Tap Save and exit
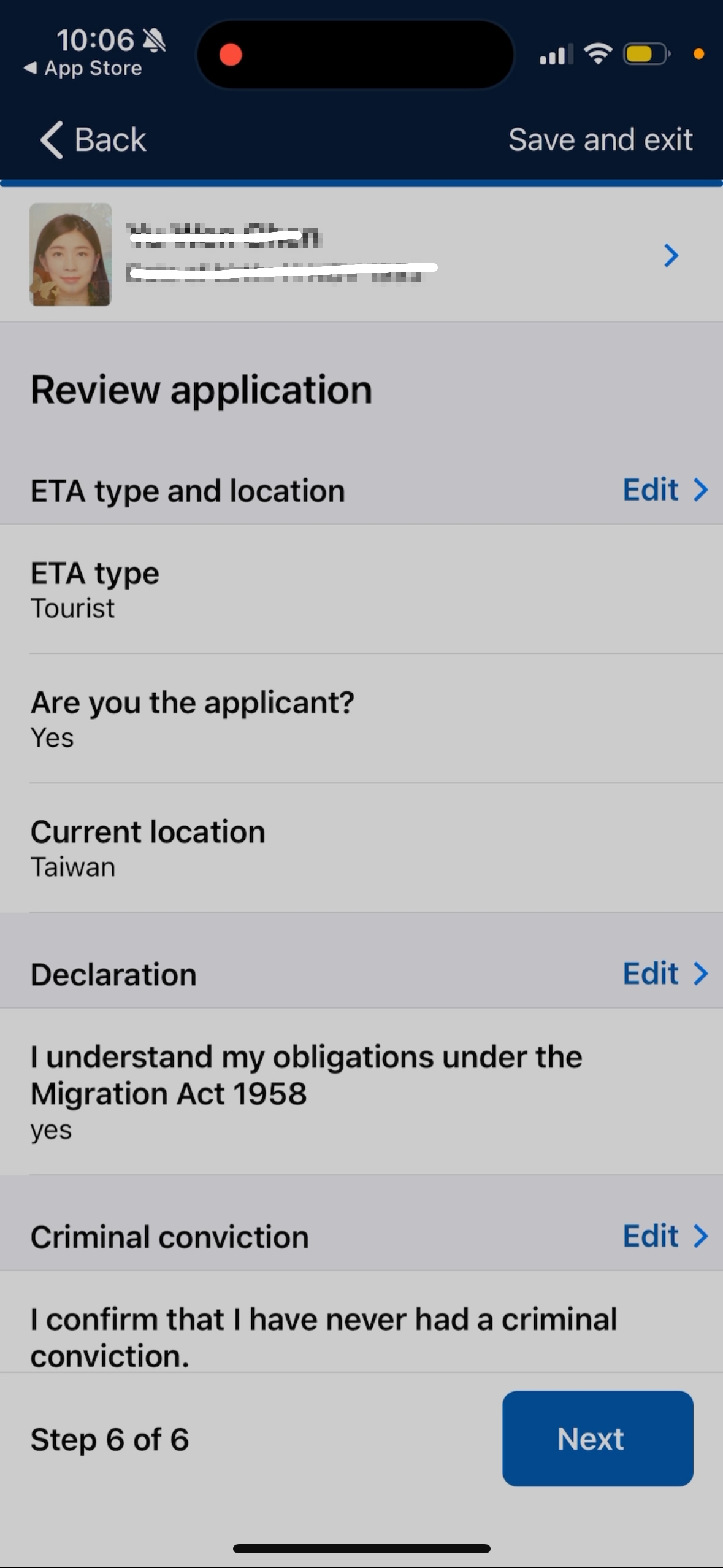 click(600, 140)
